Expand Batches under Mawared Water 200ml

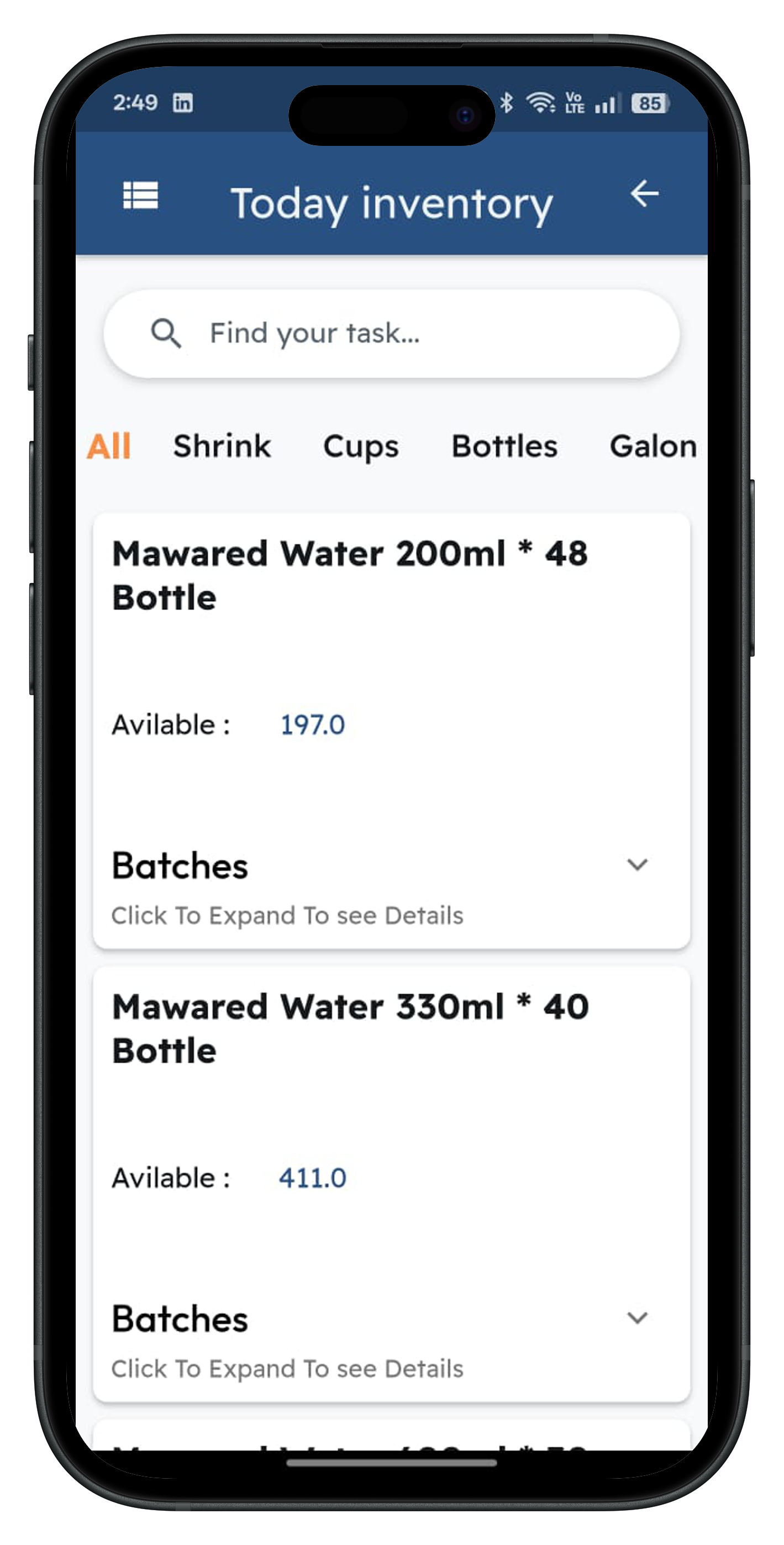(x=636, y=865)
